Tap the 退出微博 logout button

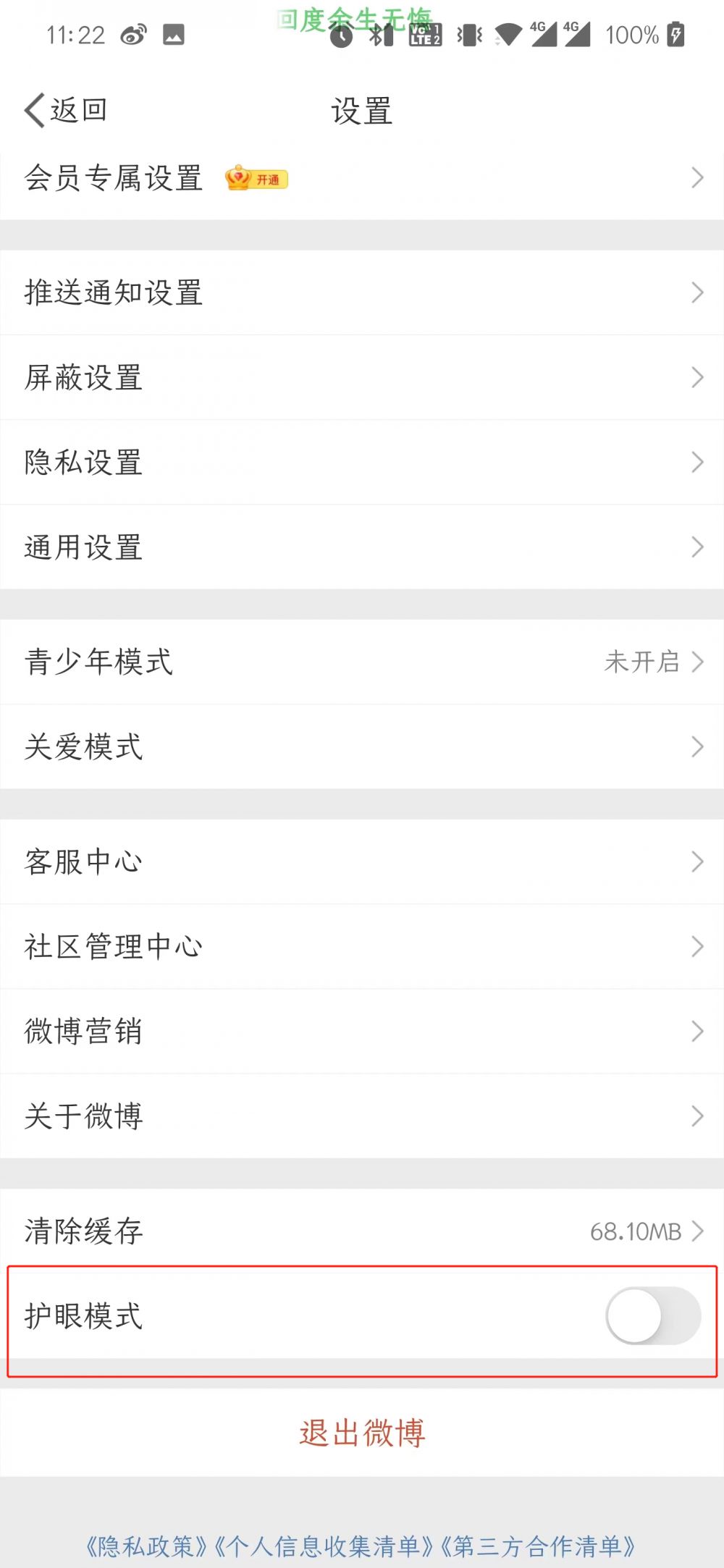tap(361, 1433)
